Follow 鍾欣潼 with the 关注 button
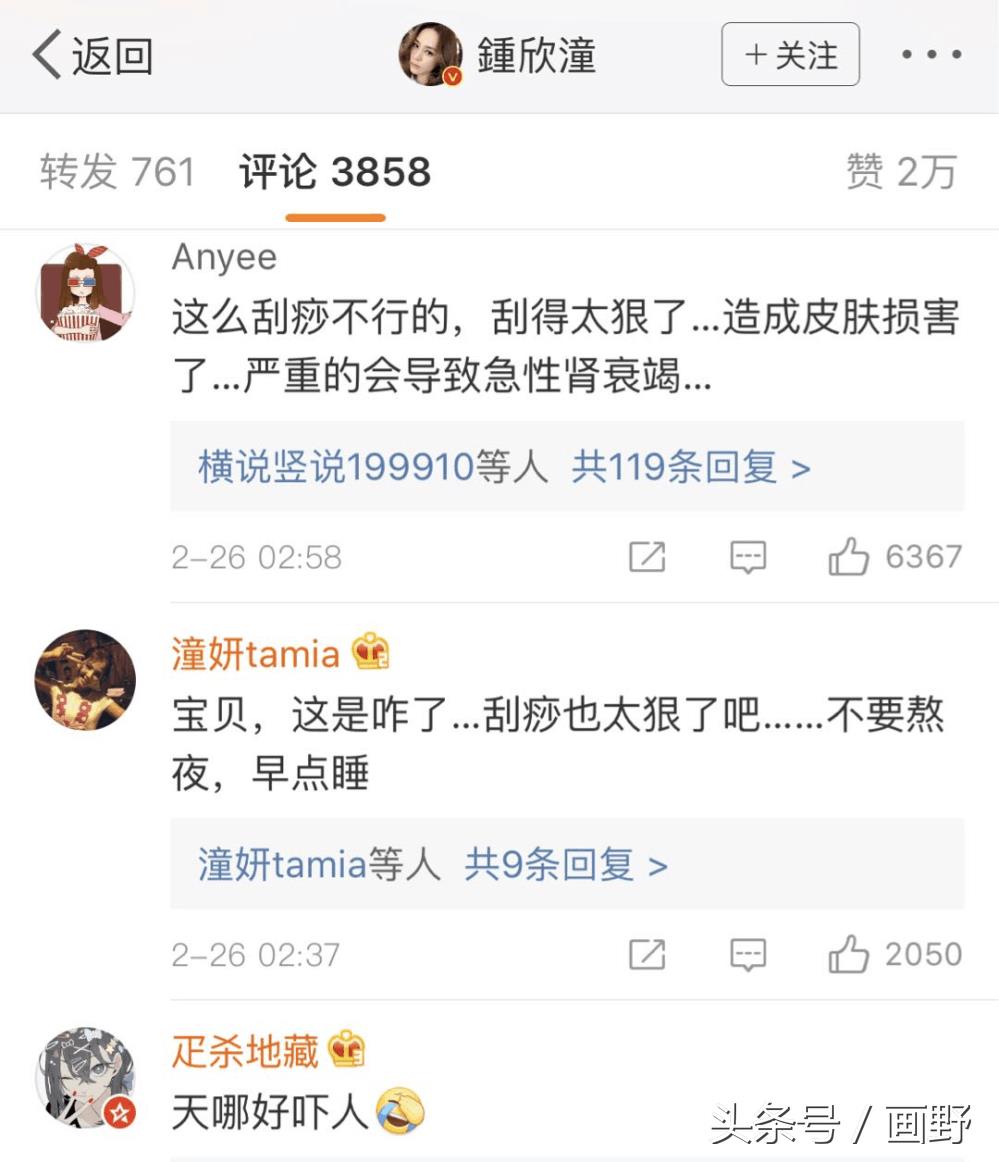The image size is (999, 1162). coord(790,55)
